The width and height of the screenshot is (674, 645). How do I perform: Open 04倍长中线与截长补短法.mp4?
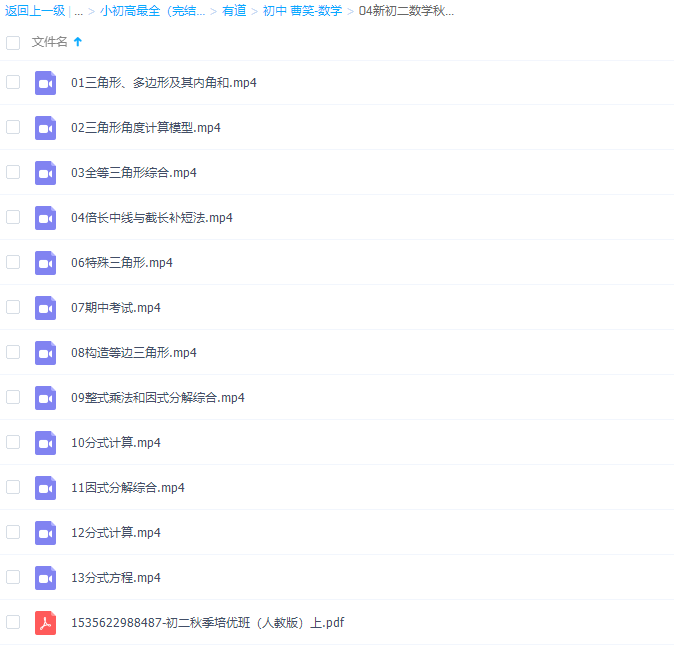(x=151, y=218)
